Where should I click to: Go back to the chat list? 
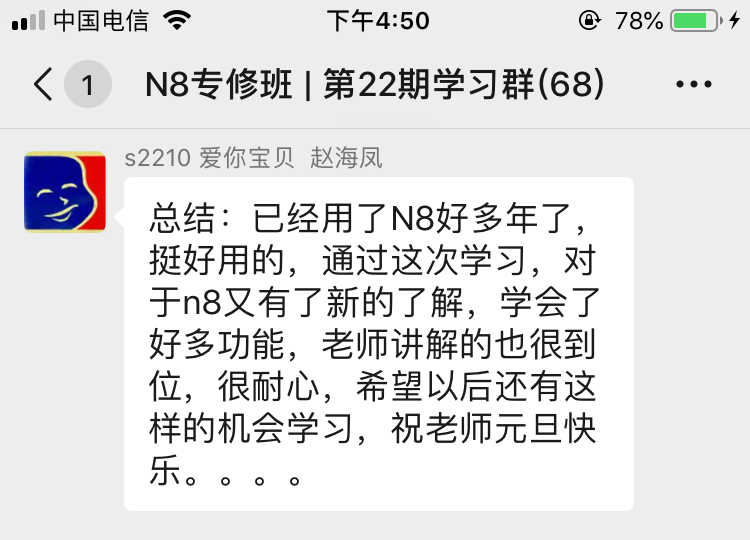click(44, 85)
